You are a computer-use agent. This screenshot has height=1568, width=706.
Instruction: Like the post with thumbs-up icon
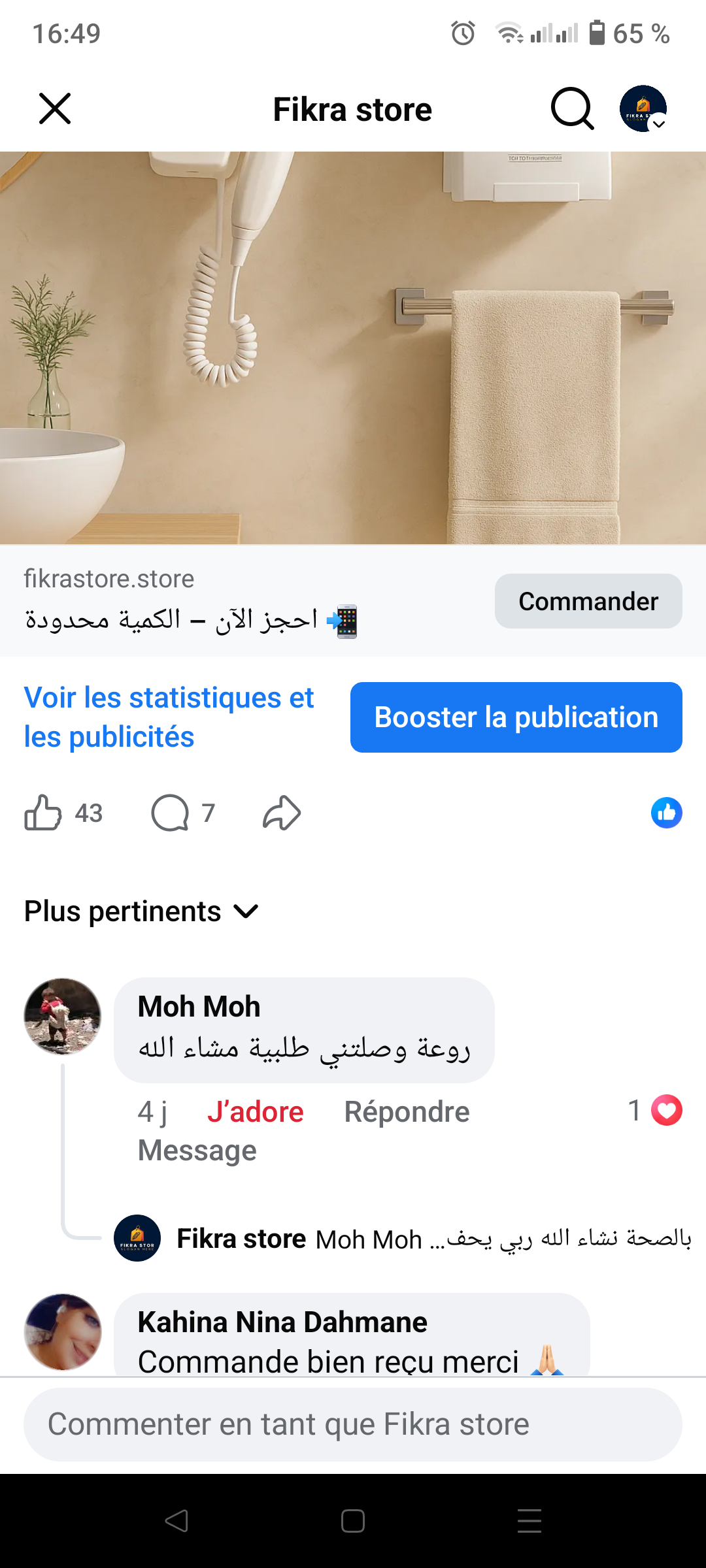point(43,813)
